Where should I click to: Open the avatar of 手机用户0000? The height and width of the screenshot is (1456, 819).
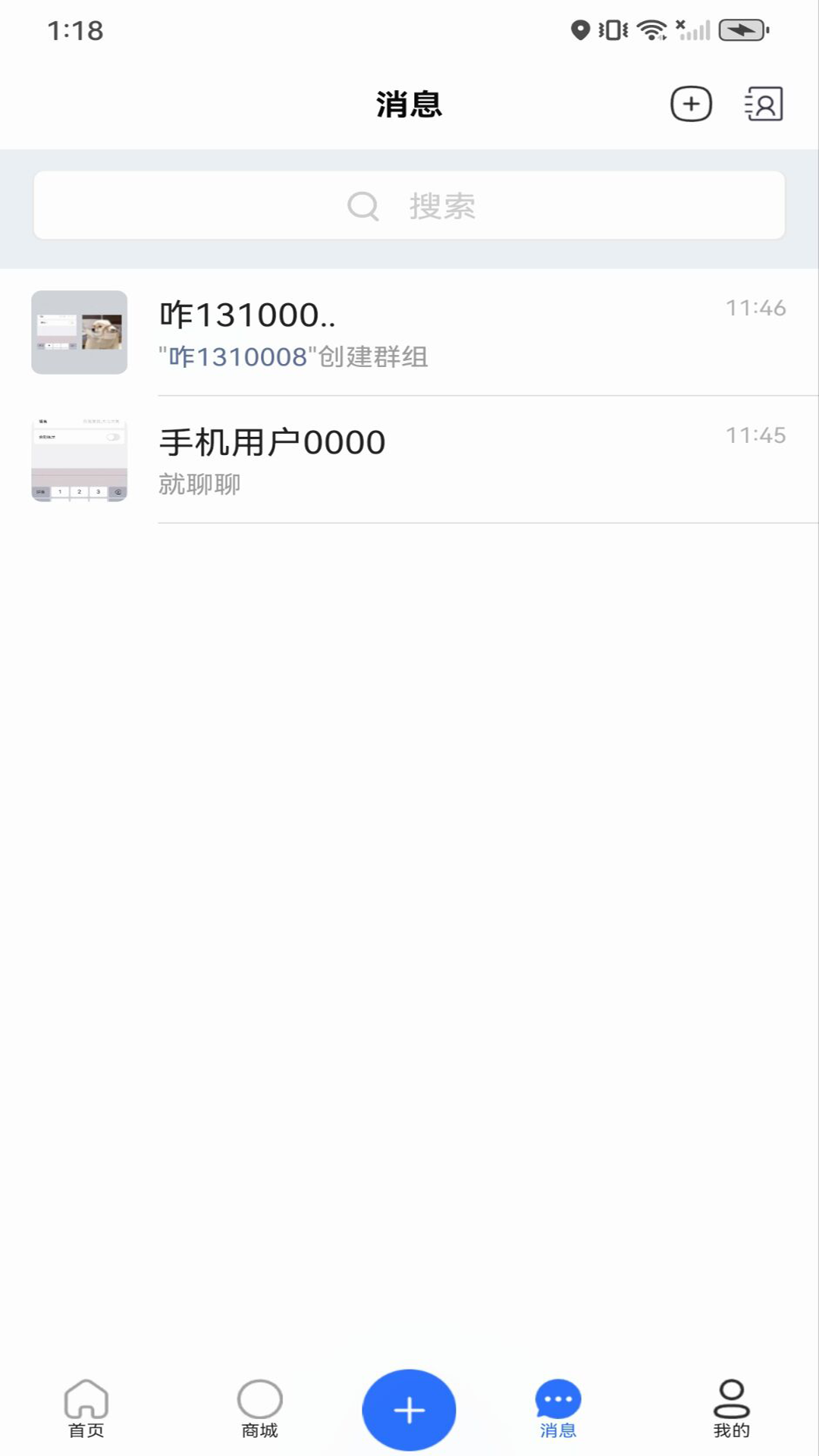[79, 458]
